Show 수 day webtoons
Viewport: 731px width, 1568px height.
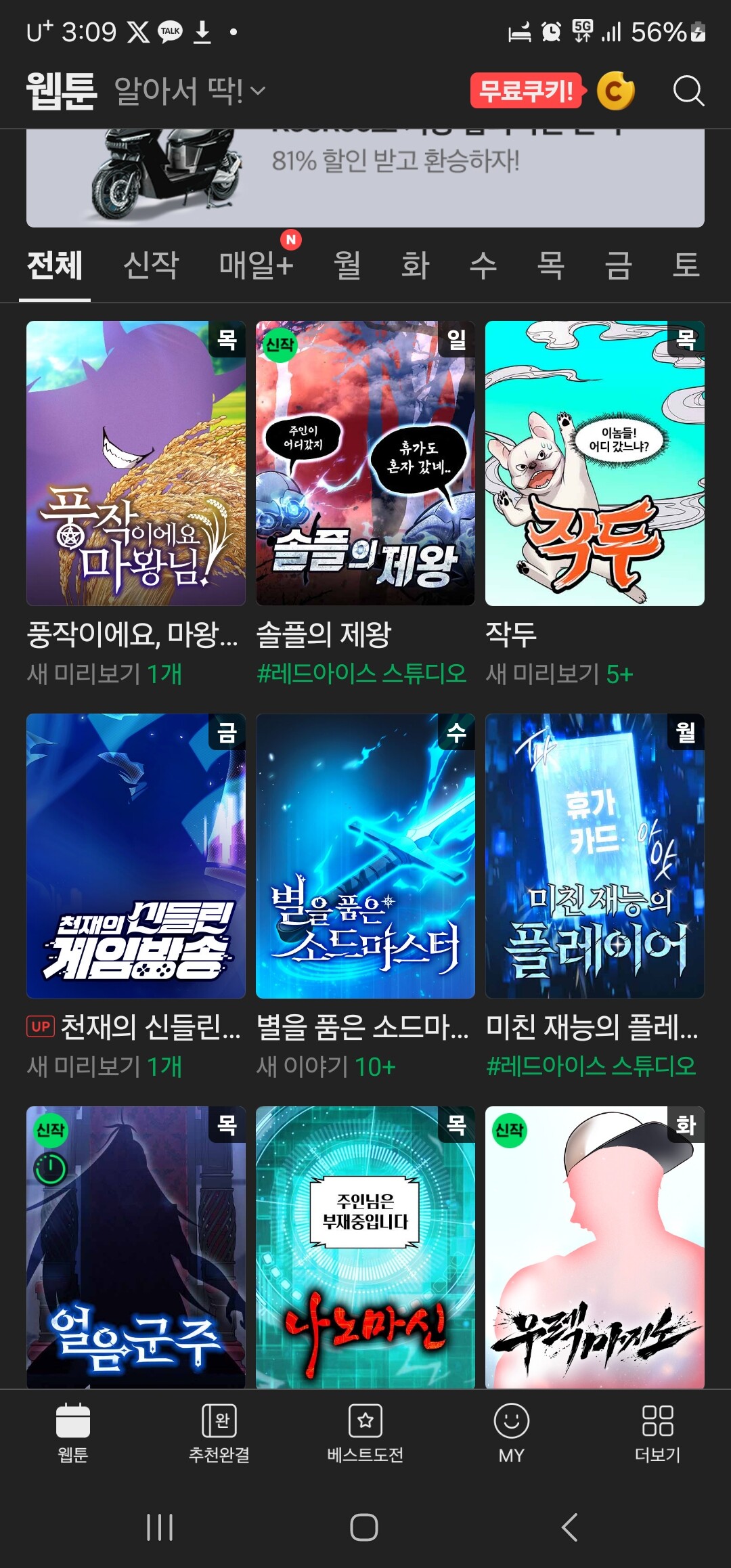pyautogui.click(x=483, y=265)
